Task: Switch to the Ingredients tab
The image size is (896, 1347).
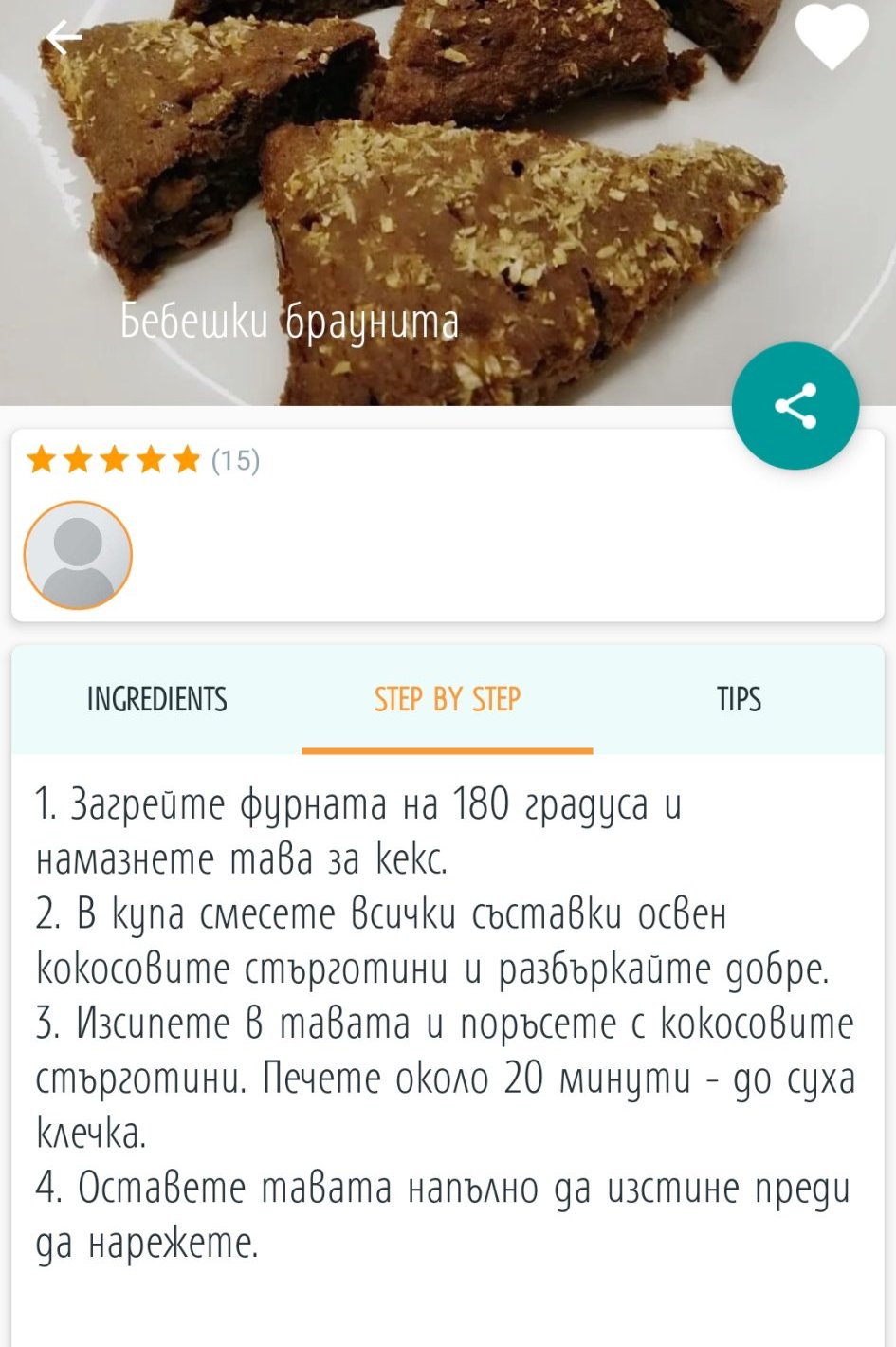Action: 157,700
